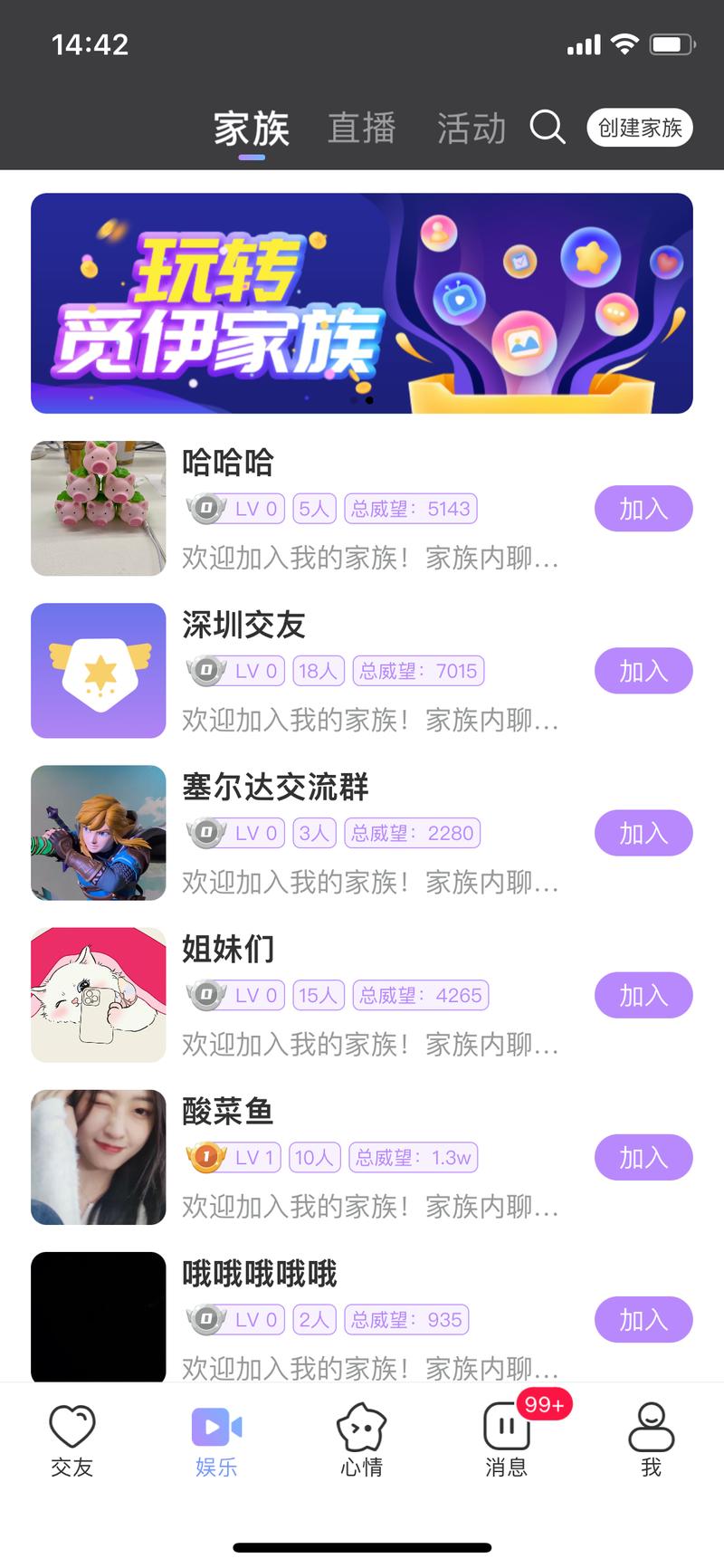The height and width of the screenshot is (1568, 724).
Task: Tap the 创建家族 button
Action: click(640, 127)
